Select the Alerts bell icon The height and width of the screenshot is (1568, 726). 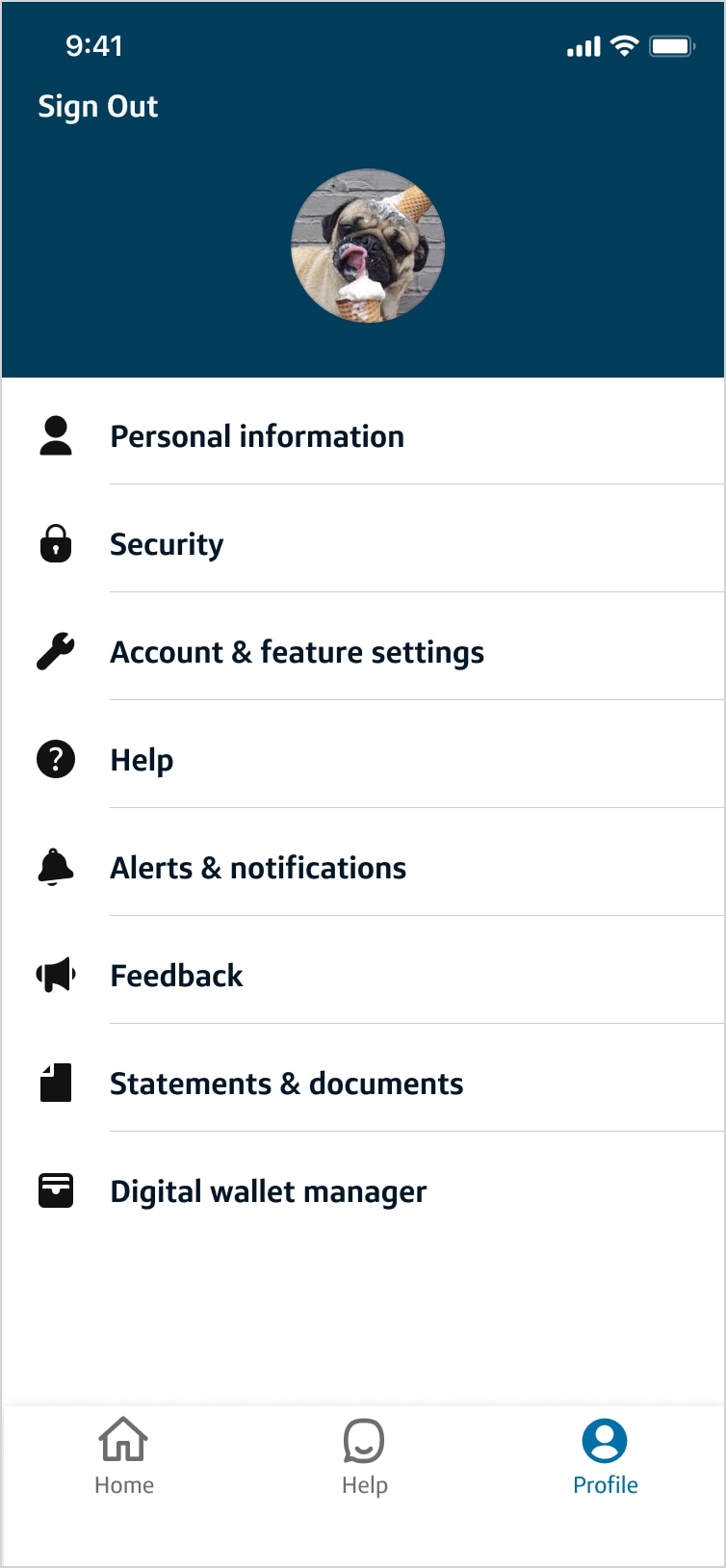coord(56,867)
